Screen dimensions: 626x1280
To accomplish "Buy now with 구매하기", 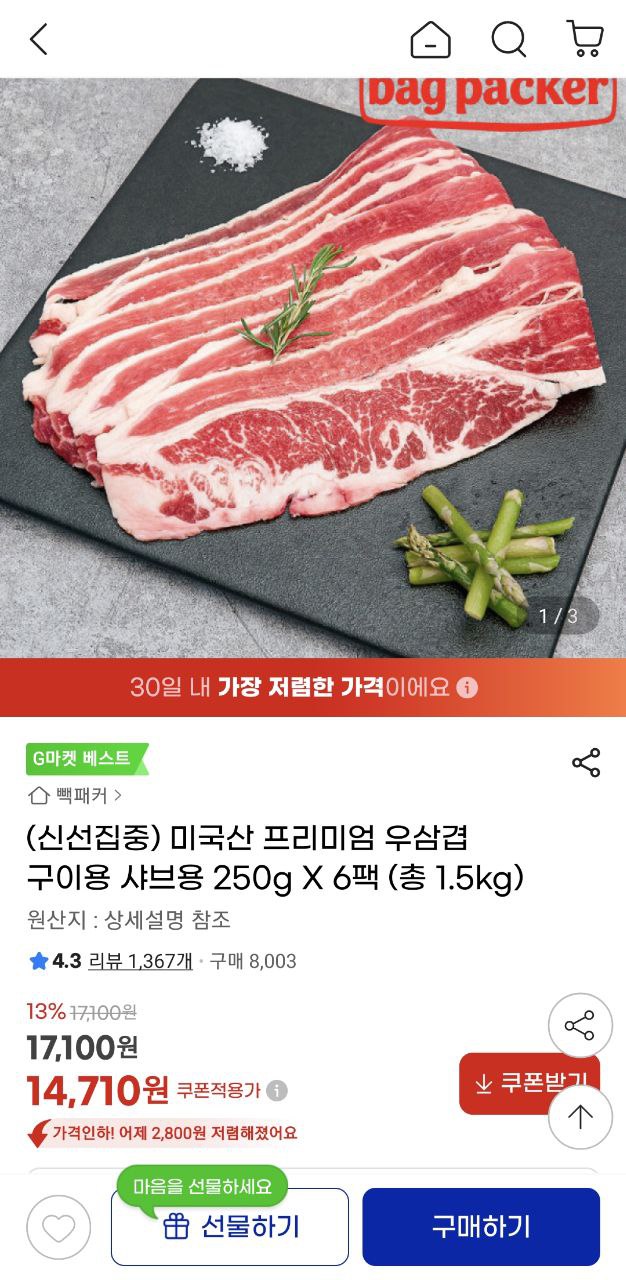I will coord(481,1227).
